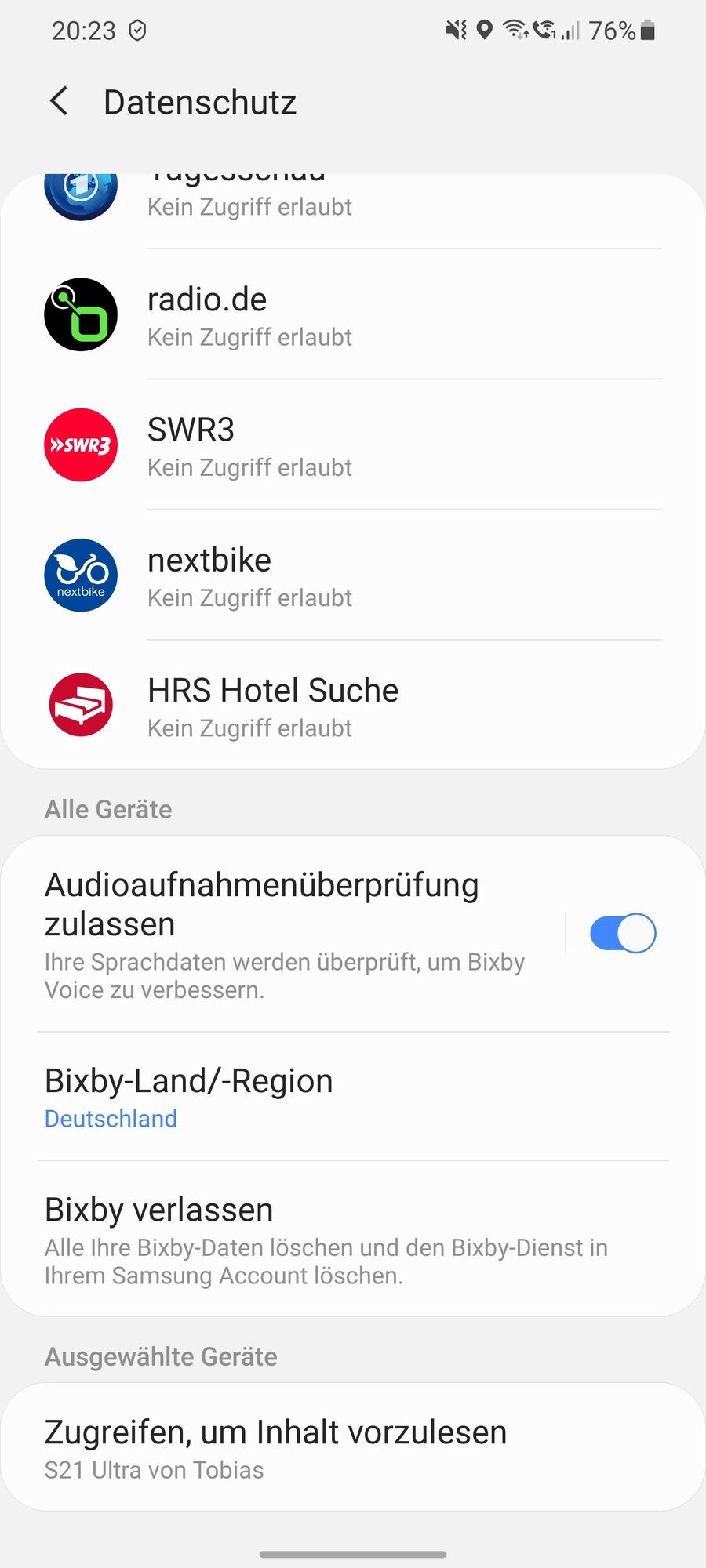The height and width of the screenshot is (1568, 706).
Task: Open HRS Hotel Suche access settings
Action: [x=353, y=706]
